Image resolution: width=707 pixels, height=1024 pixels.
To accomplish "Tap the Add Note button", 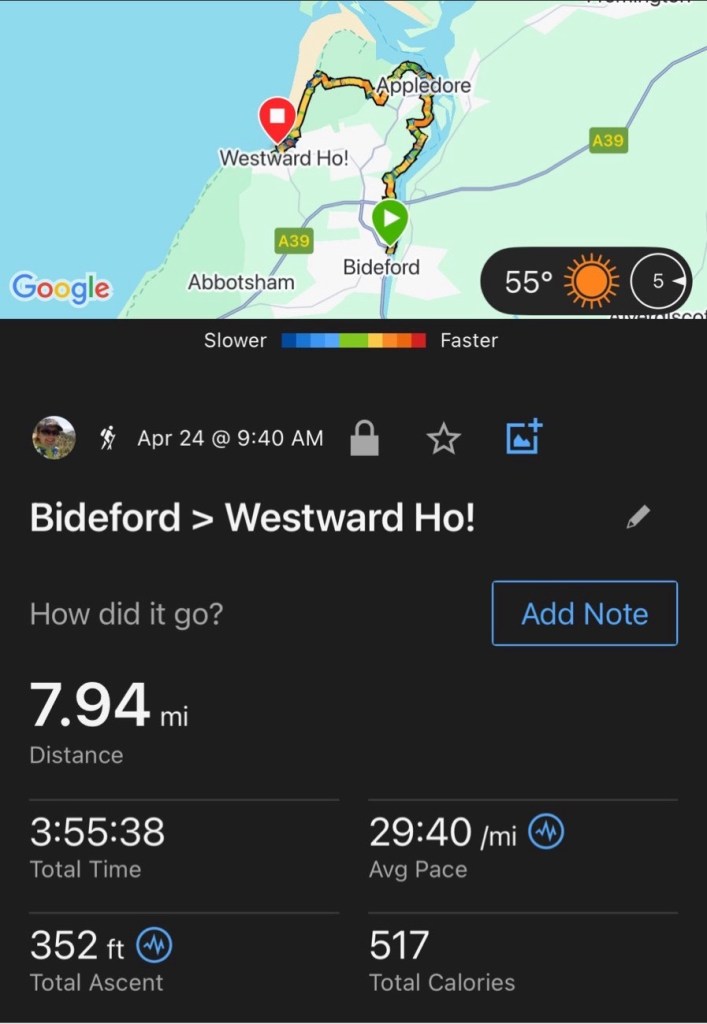I will (x=584, y=613).
